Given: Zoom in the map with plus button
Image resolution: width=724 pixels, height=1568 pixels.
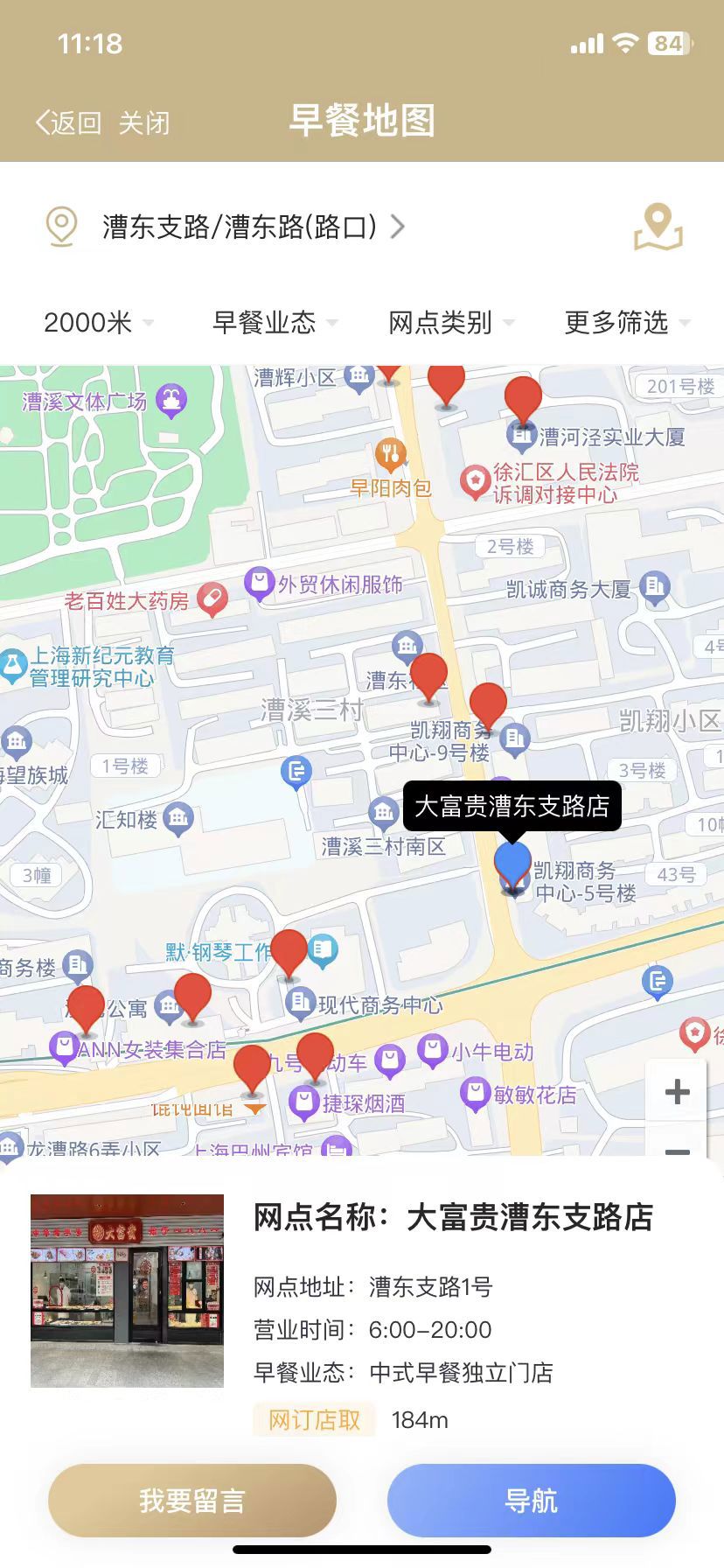Looking at the screenshot, I should (677, 1092).
